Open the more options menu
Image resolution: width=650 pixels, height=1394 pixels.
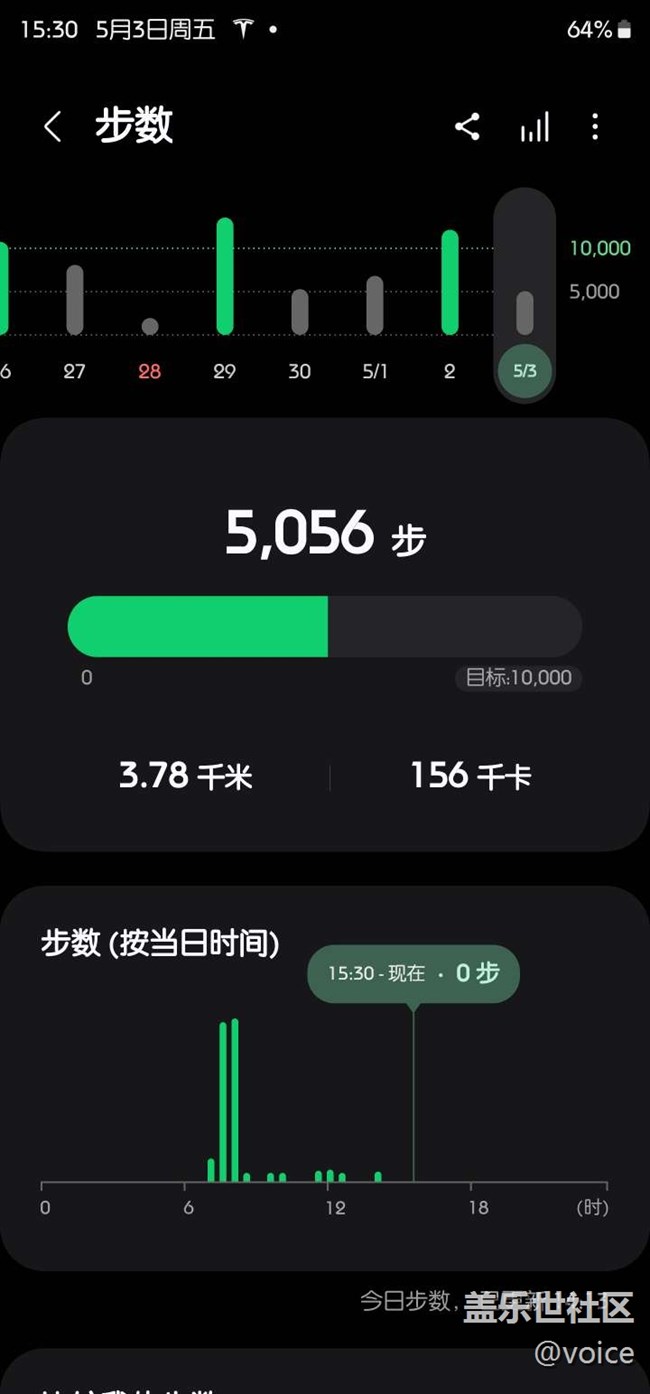click(x=595, y=127)
